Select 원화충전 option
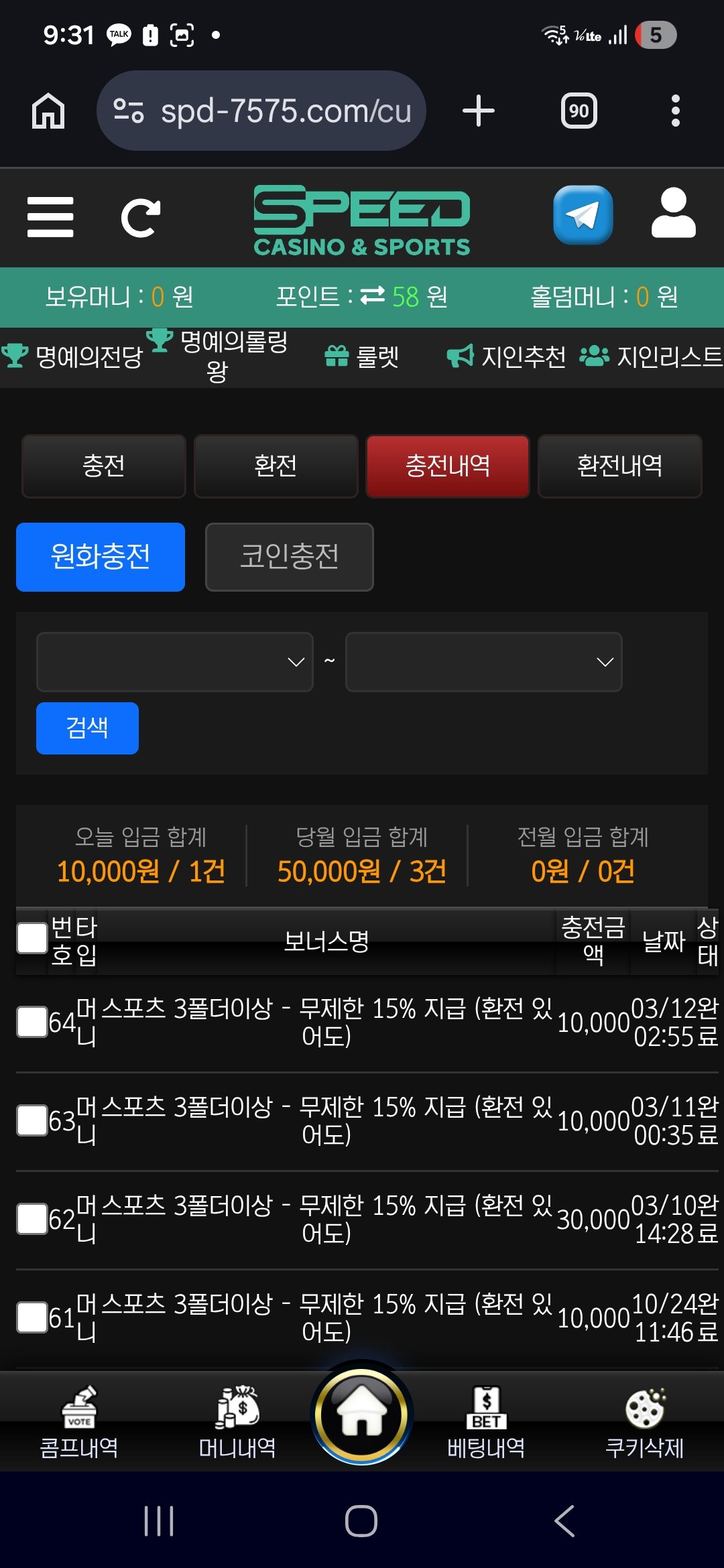Image resolution: width=724 pixels, height=1568 pixels. coord(101,557)
